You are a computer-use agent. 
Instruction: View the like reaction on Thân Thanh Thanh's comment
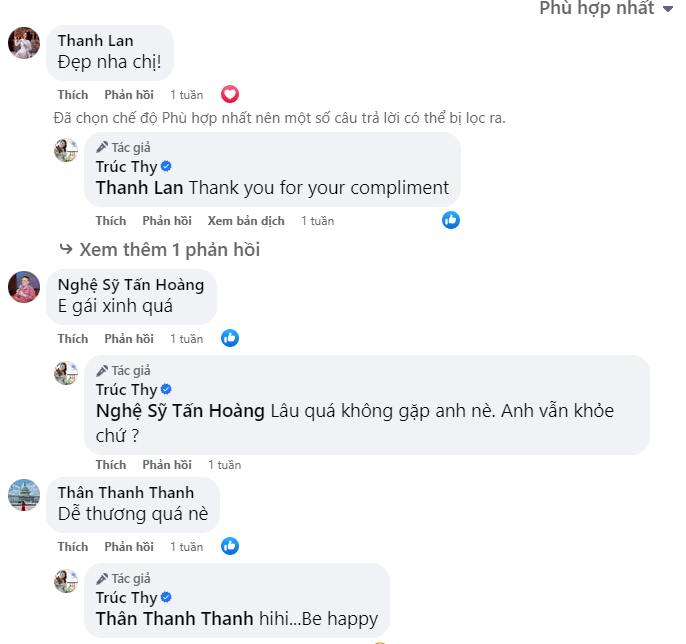230,547
